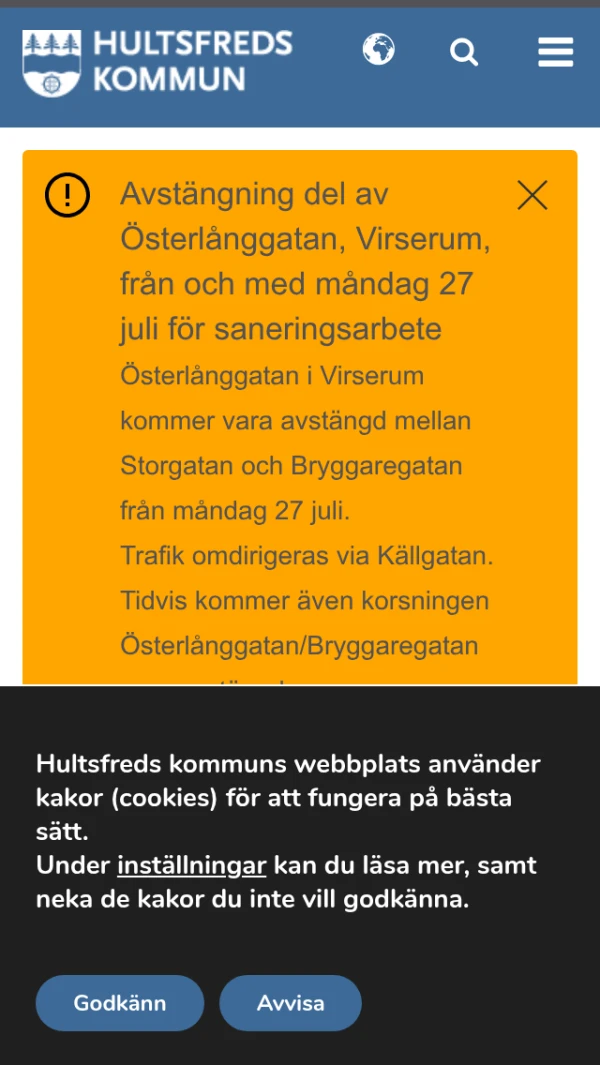
Task: Dismiss the Österlånggatan closure notice
Action: [x=532, y=196]
